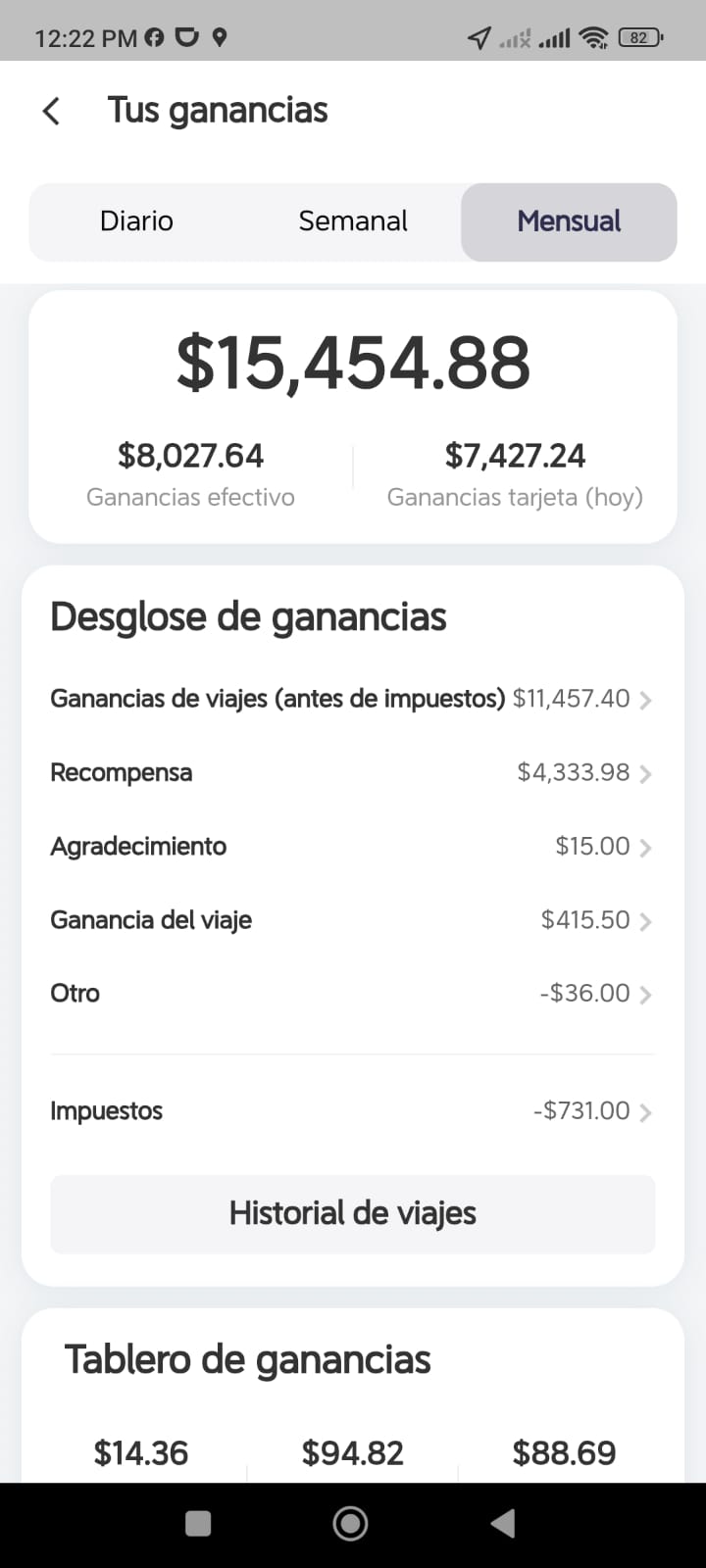Switch to the Diario tab
Image resolution: width=706 pixels, height=1568 pixels.
(136, 221)
